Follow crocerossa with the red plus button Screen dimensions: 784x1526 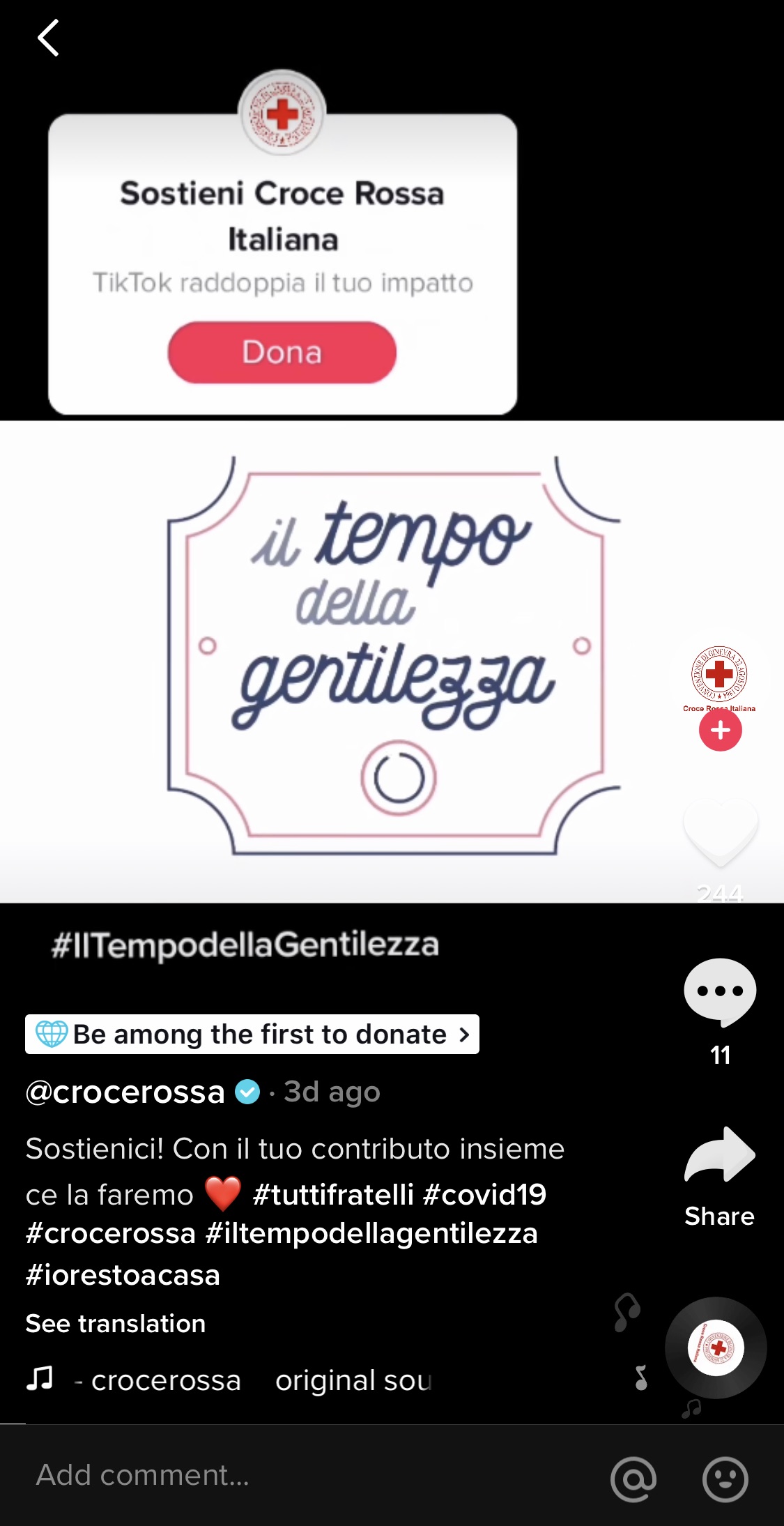click(x=721, y=730)
